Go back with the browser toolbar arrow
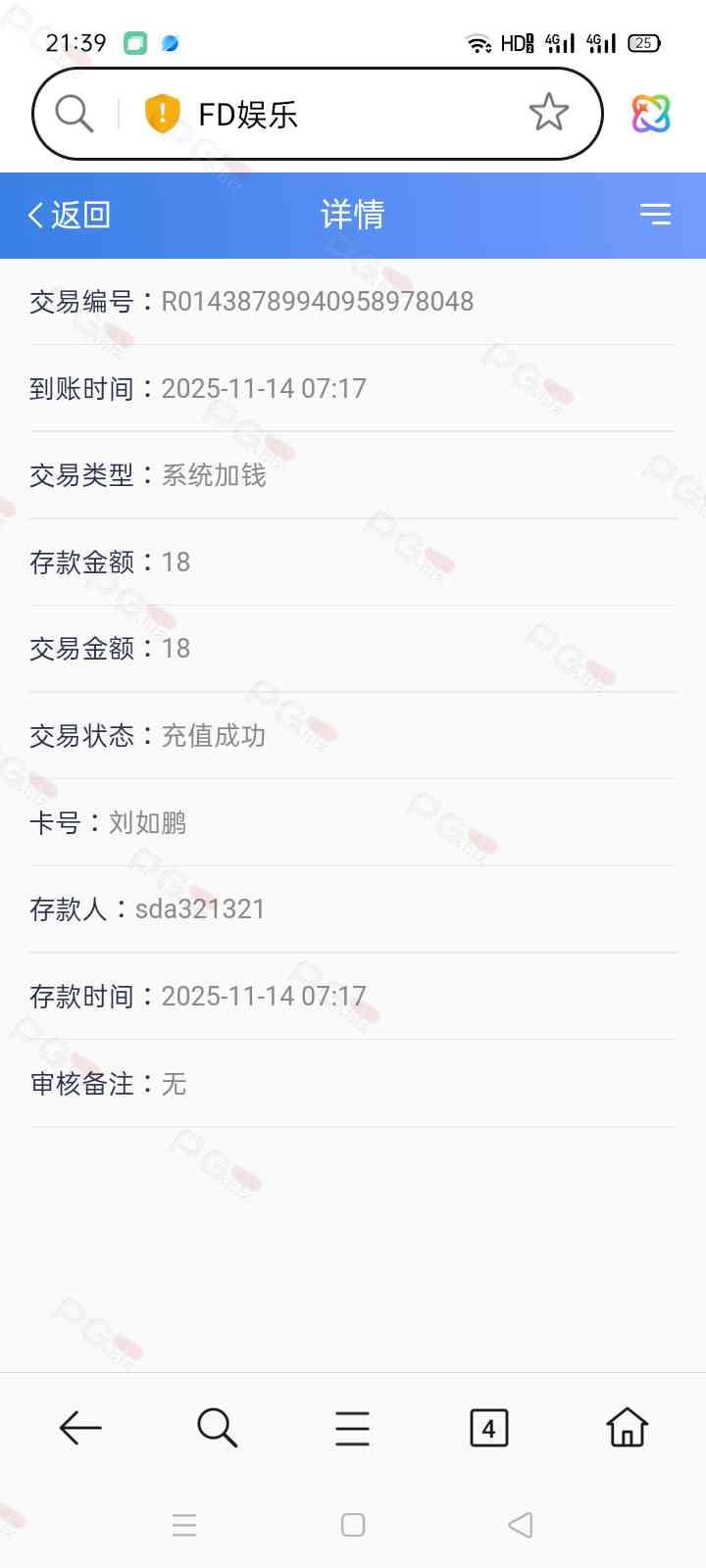The image size is (706, 1568). point(80,1428)
